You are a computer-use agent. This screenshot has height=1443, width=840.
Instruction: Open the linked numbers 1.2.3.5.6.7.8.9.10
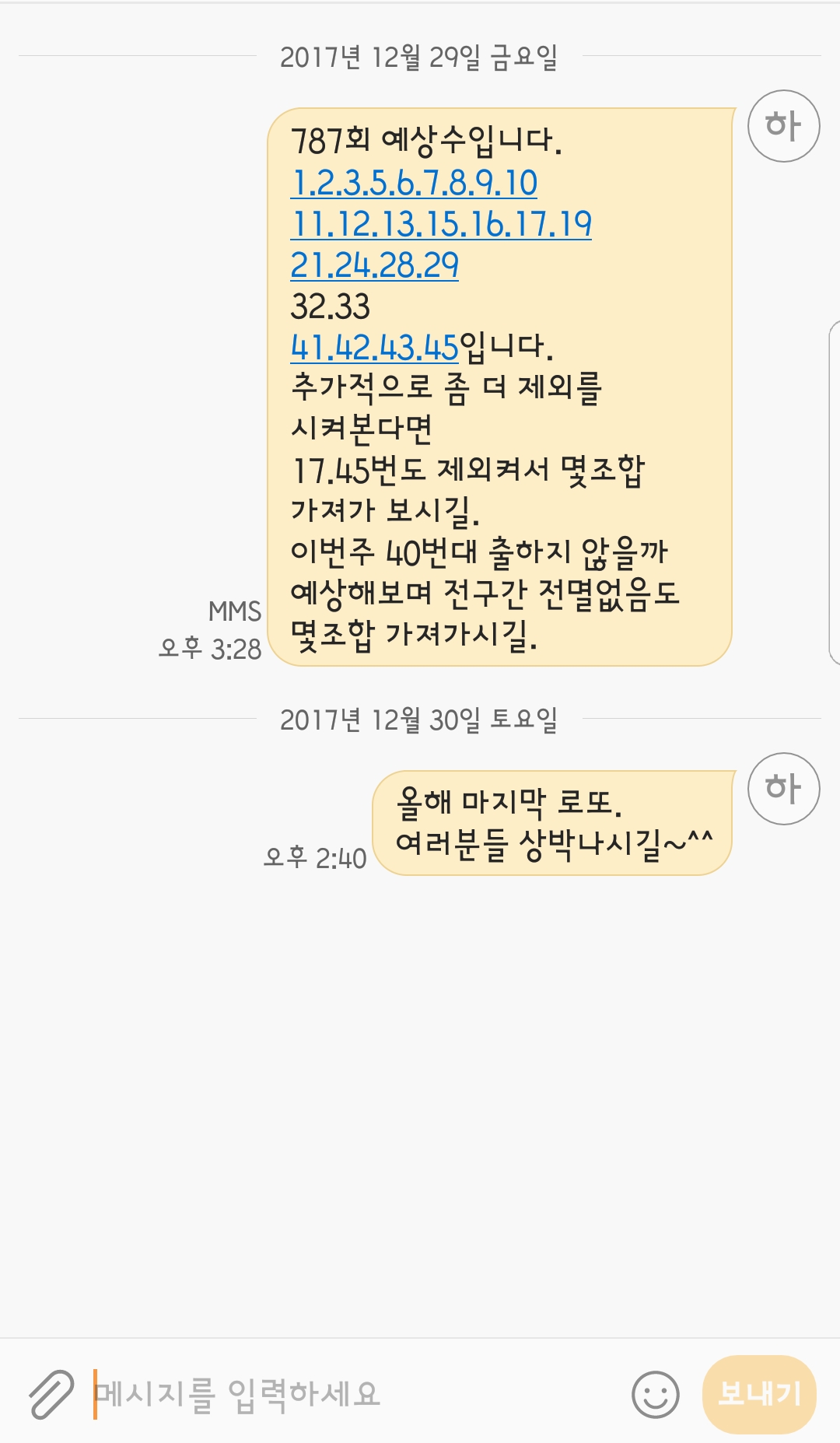pos(414,184)
